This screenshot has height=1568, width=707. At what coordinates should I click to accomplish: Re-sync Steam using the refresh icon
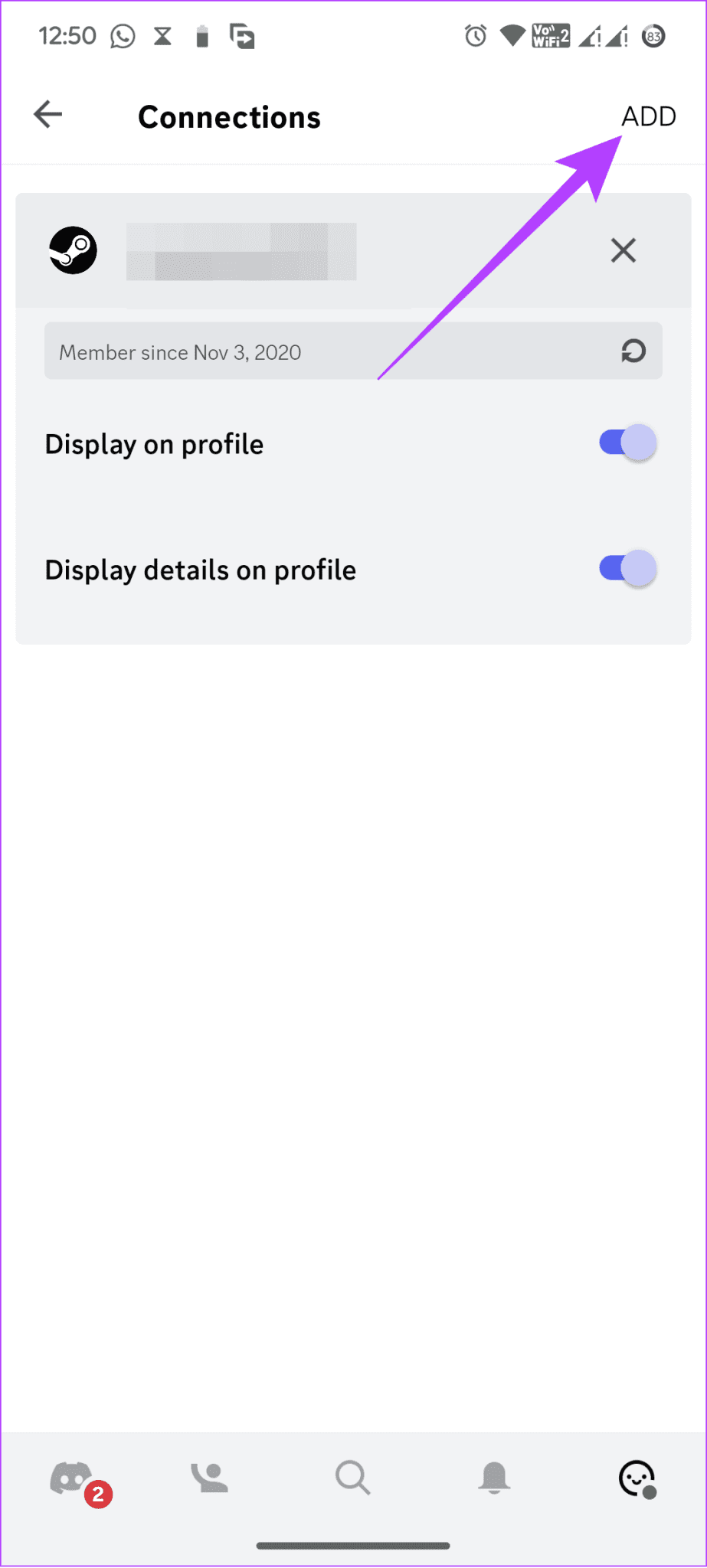click(633, 351)
